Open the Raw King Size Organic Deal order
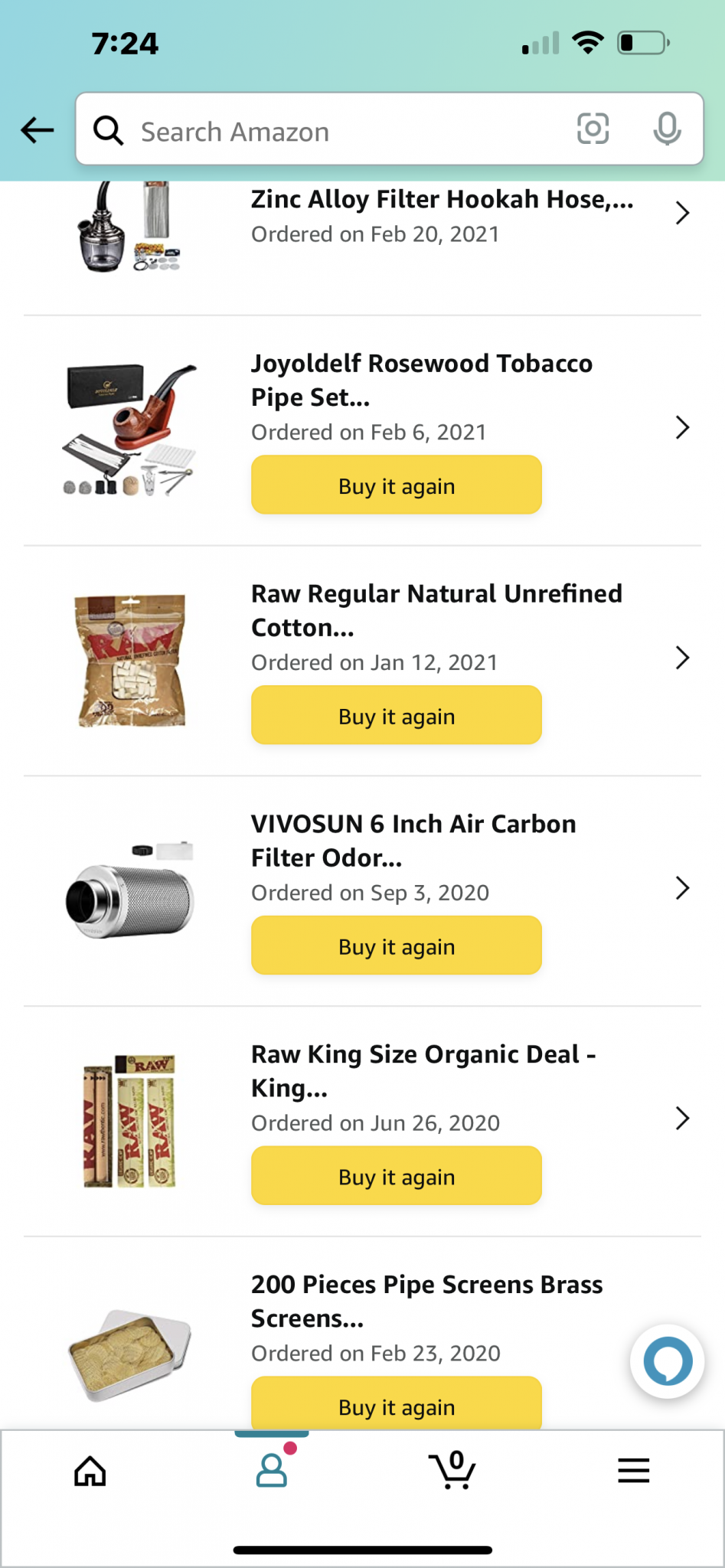 pyautogui.click(x=423, y=1071)
